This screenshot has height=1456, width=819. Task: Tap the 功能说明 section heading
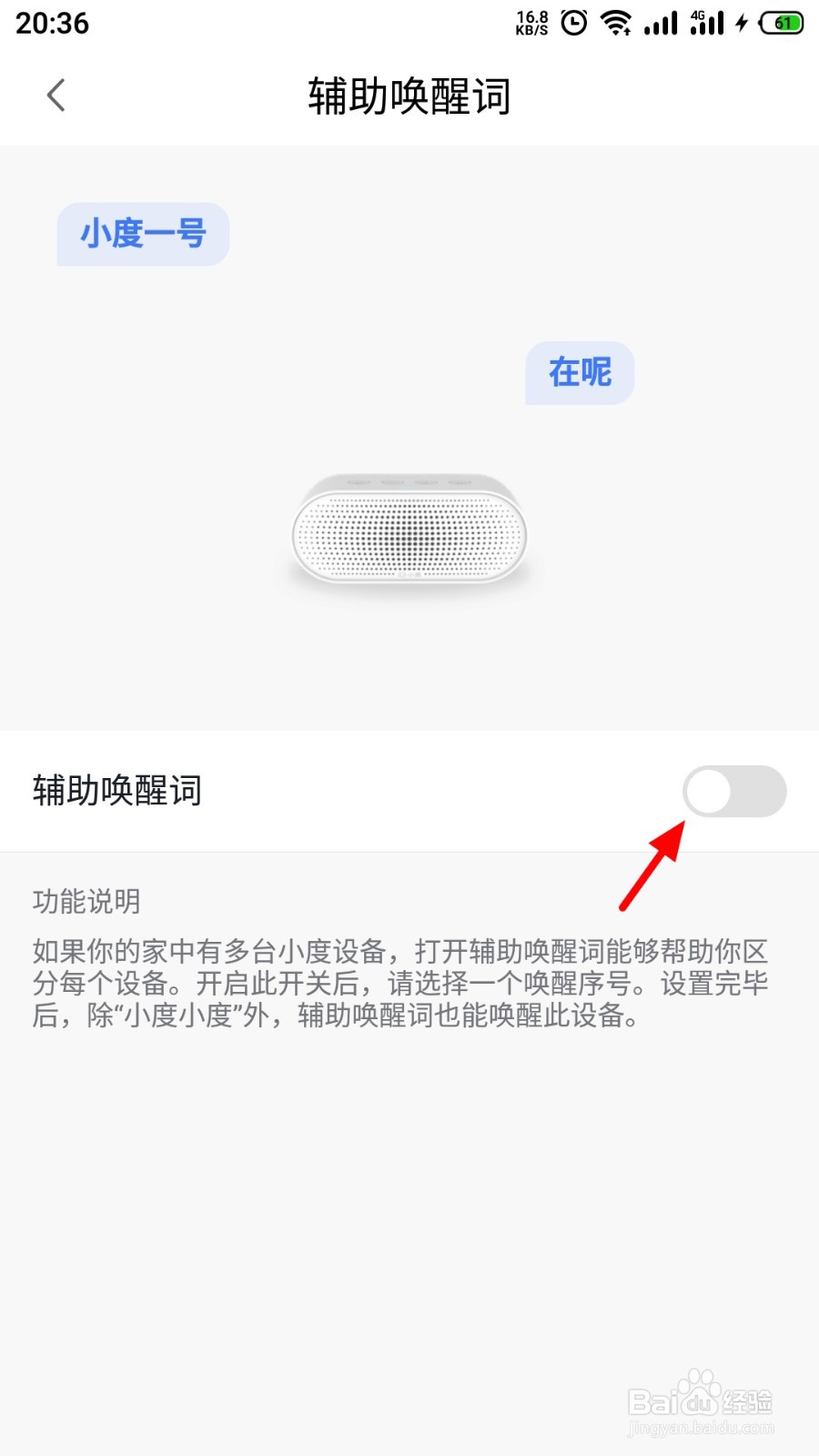86,902
